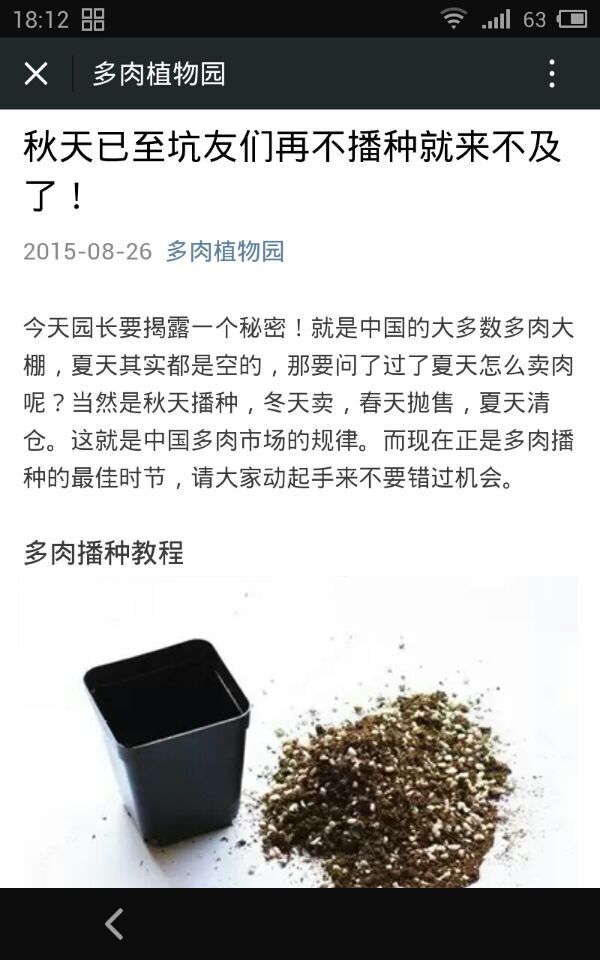Open the pot and soil photo

coord(300,732)
